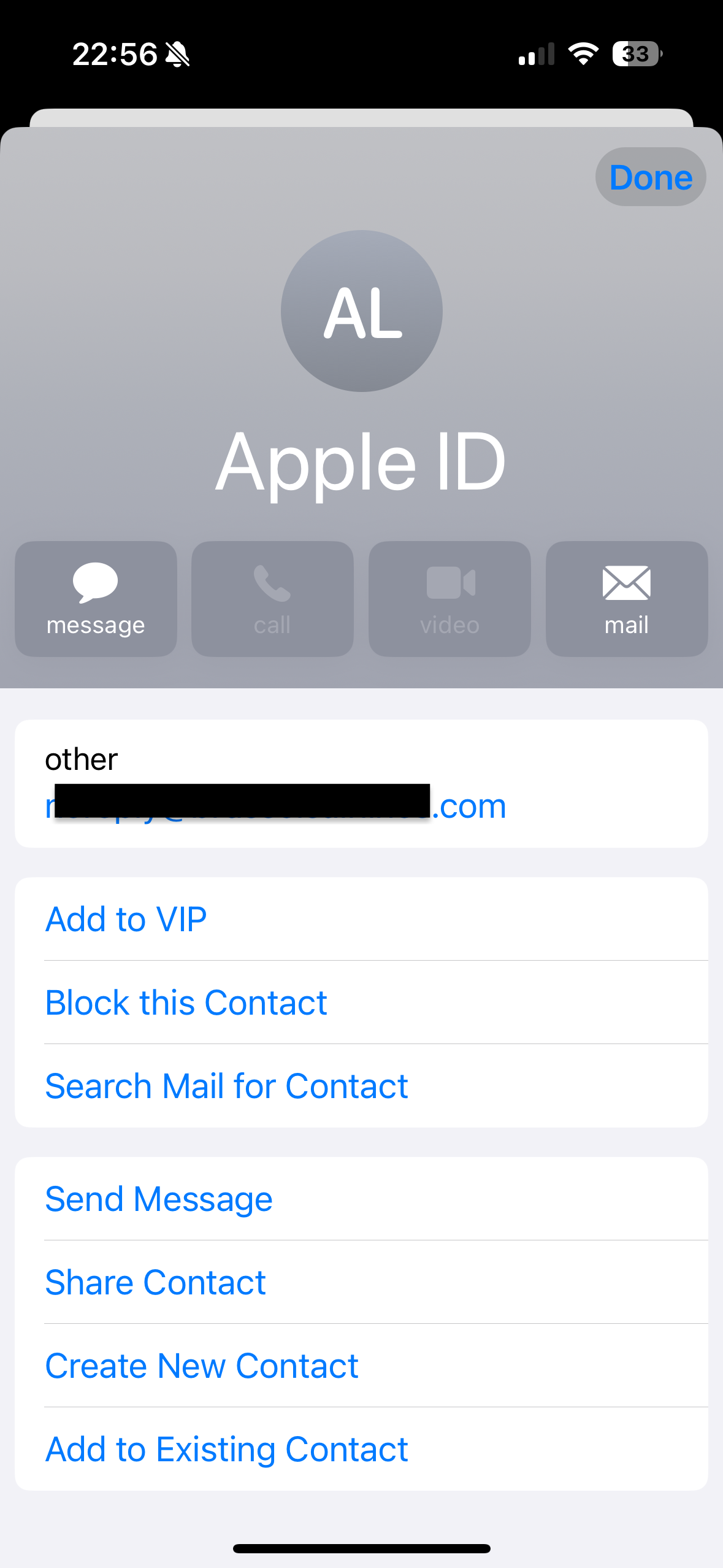Tap the message icon to text Apple ID
This screenshot has height=1568, width=723.
[x=96, y=598]
